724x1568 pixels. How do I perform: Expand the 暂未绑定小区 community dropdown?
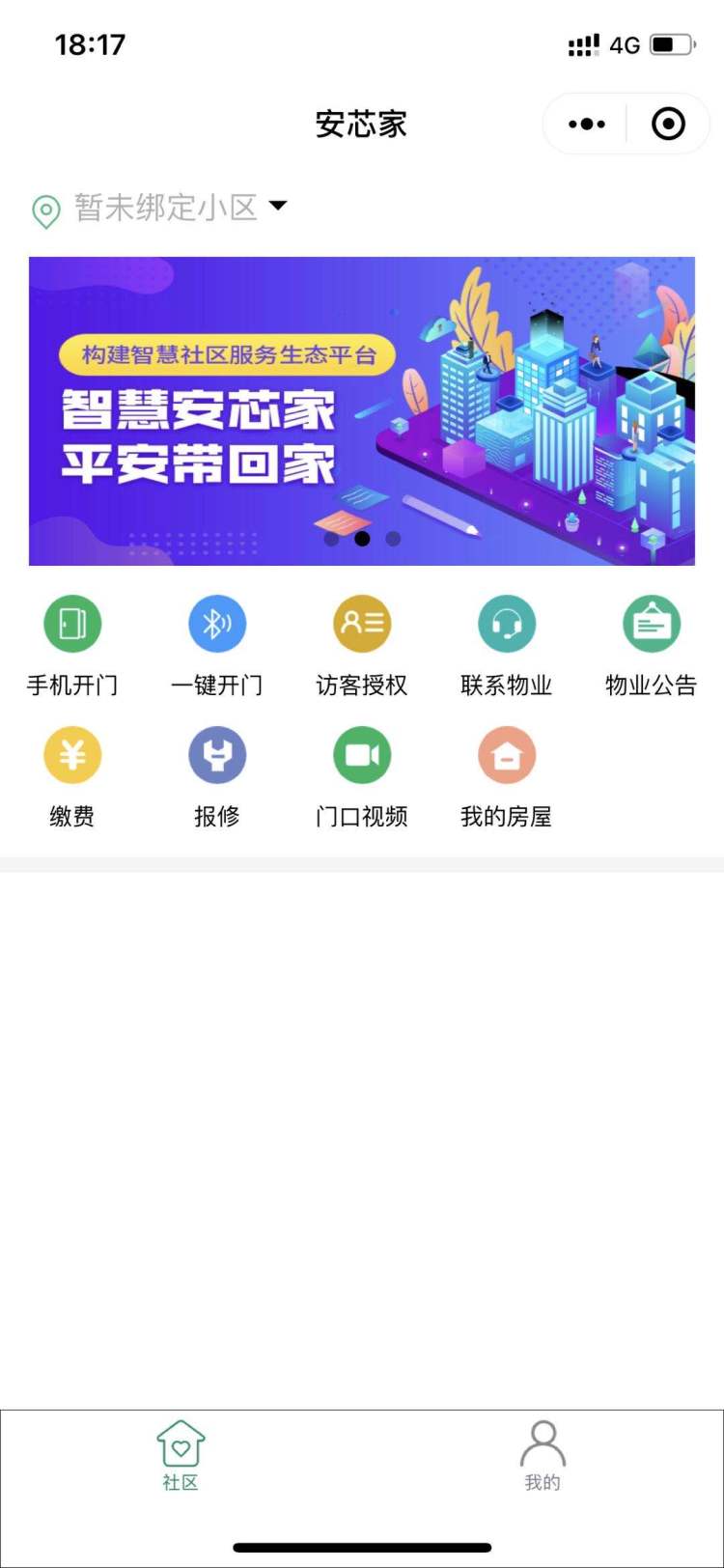tap(160, 209)
